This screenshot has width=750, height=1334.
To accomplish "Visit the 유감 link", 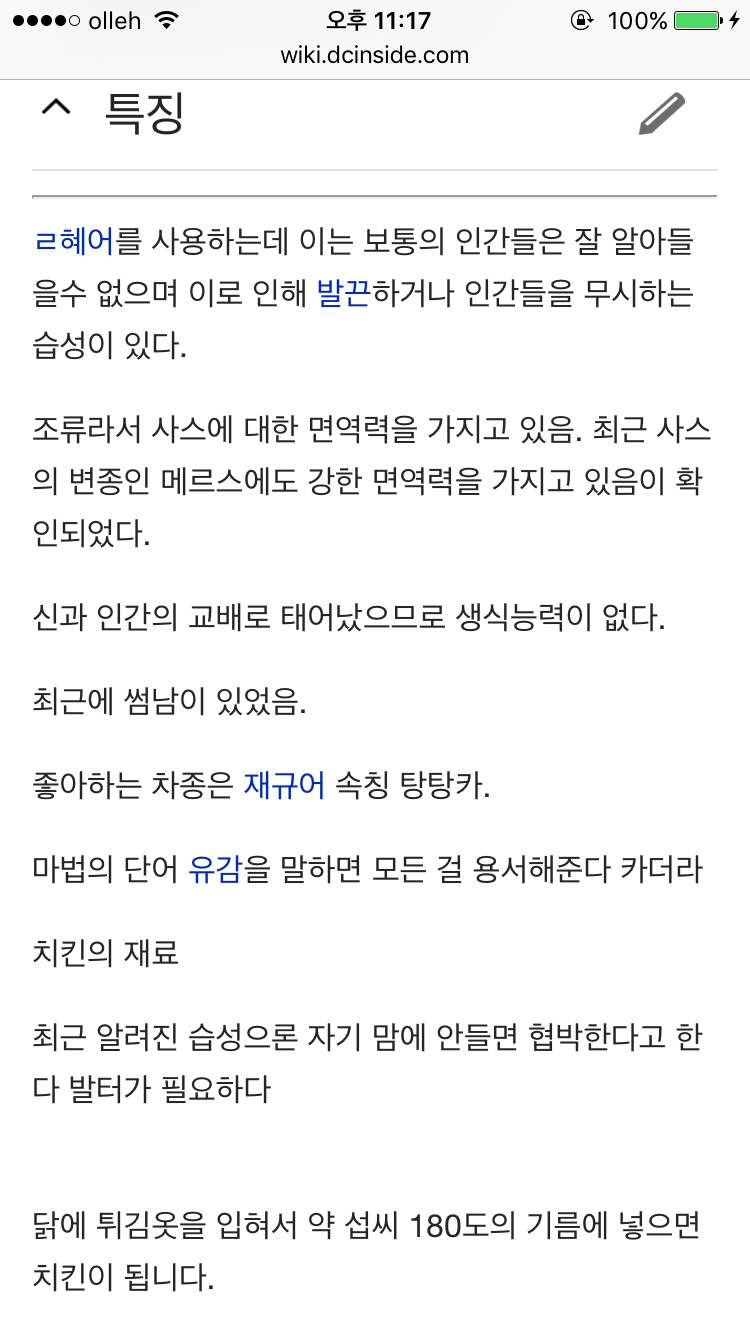I will pos(215,868).
